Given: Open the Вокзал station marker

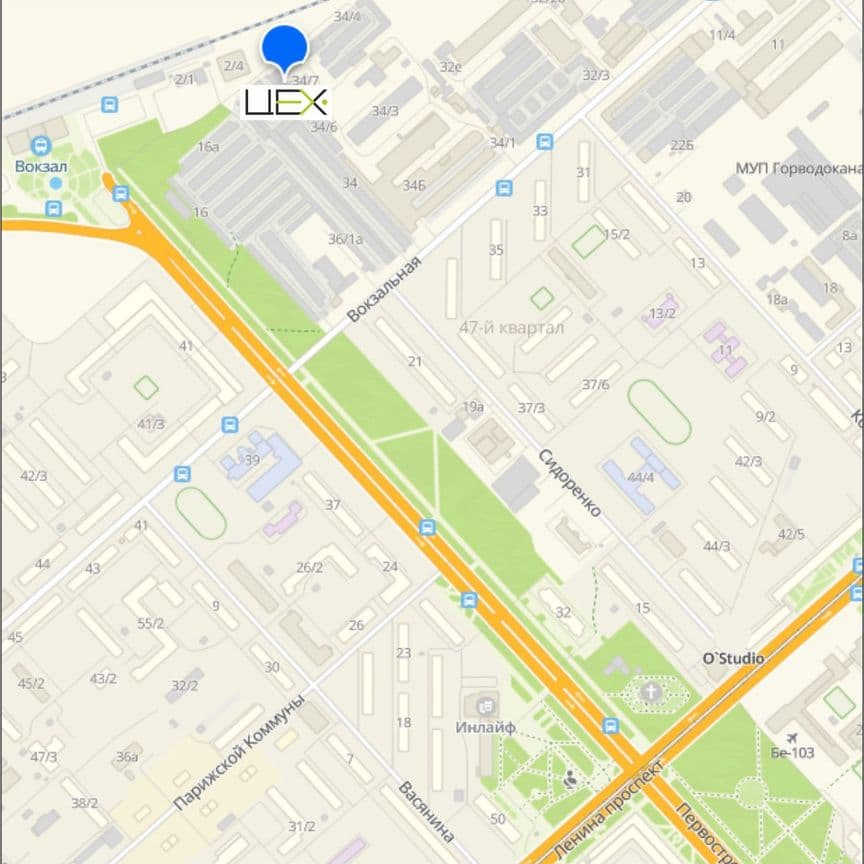Looking at the screenshot, I should tap(41, 145).
